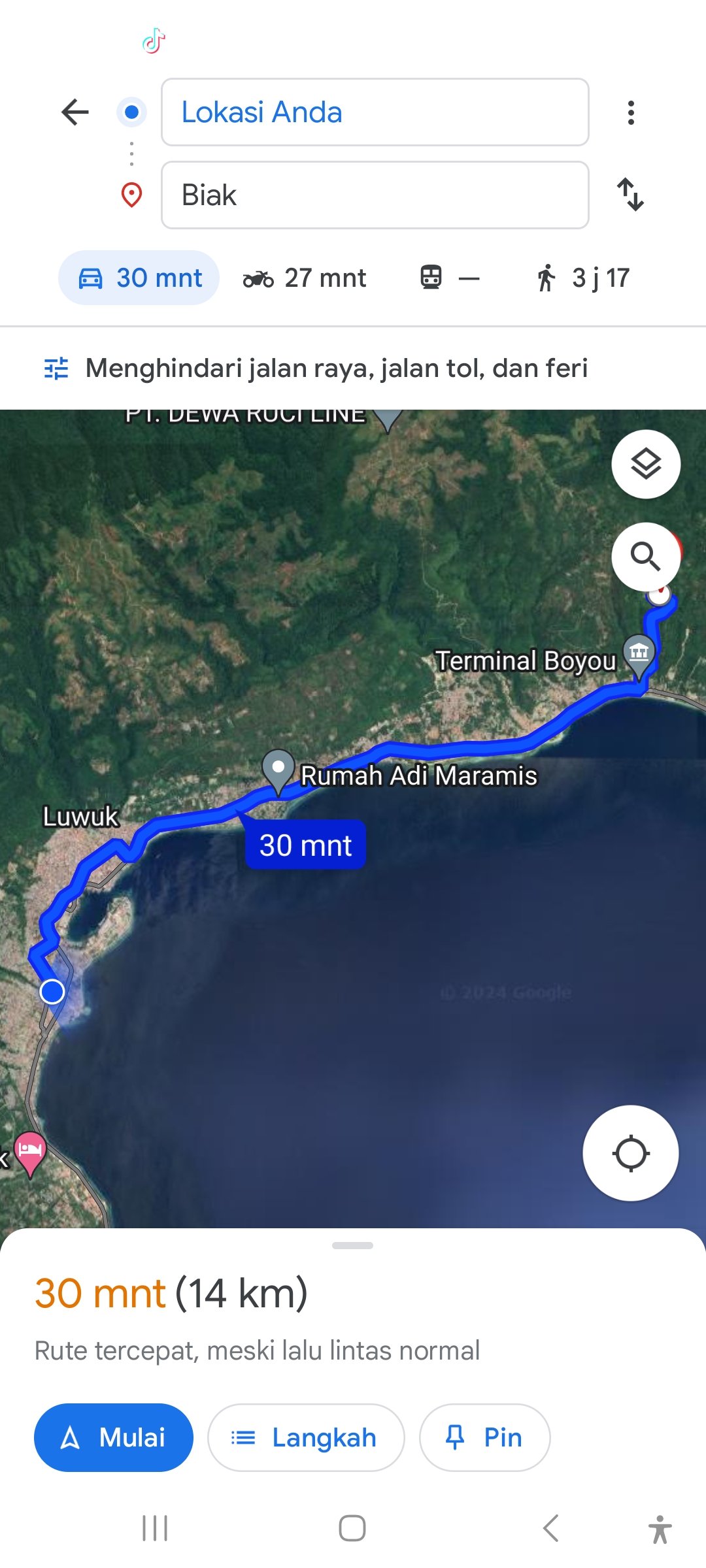This screenshot has width=706, height=1568.
Task: Center map on my location
Action: [x=631, y=1153]
